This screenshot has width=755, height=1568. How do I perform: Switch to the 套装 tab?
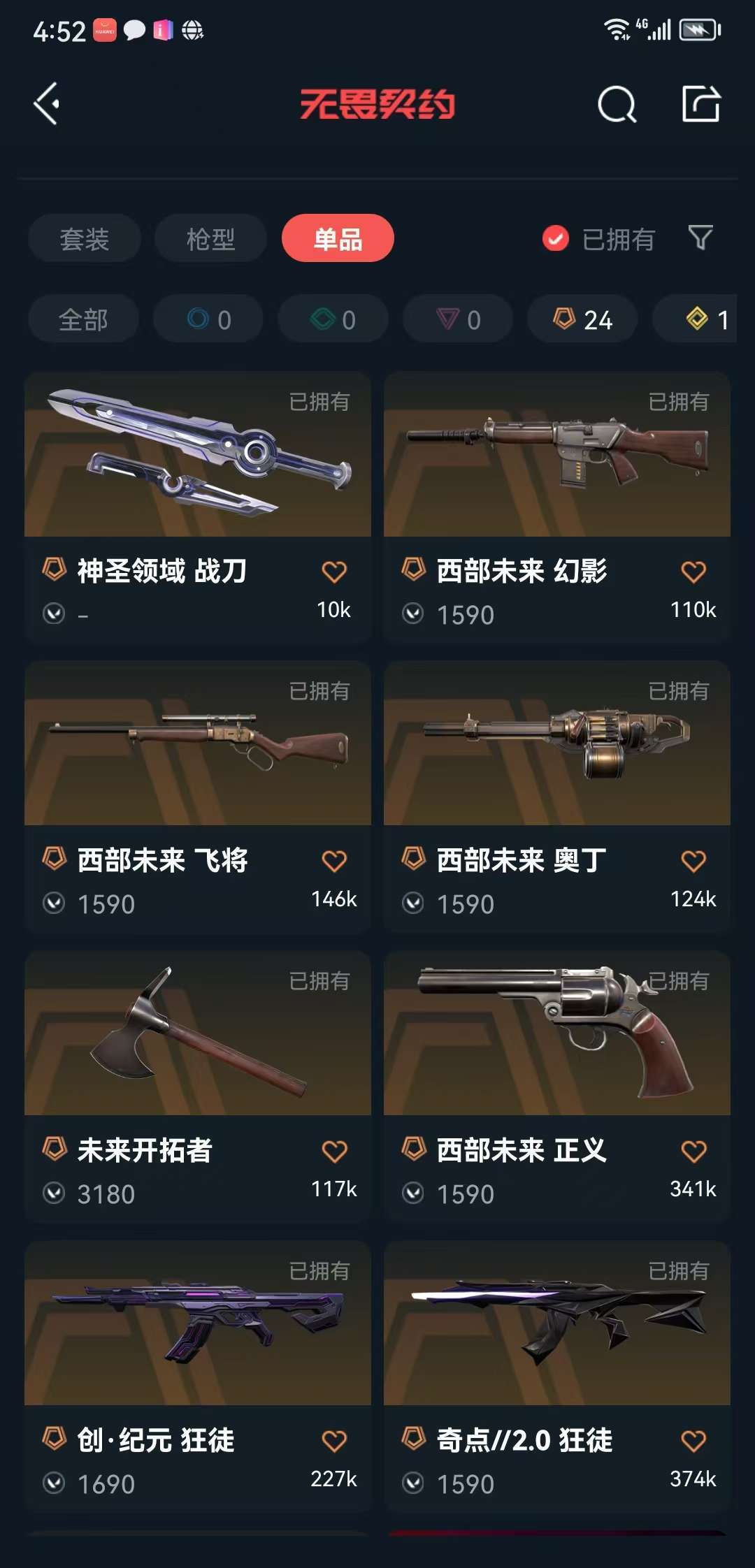85,239
